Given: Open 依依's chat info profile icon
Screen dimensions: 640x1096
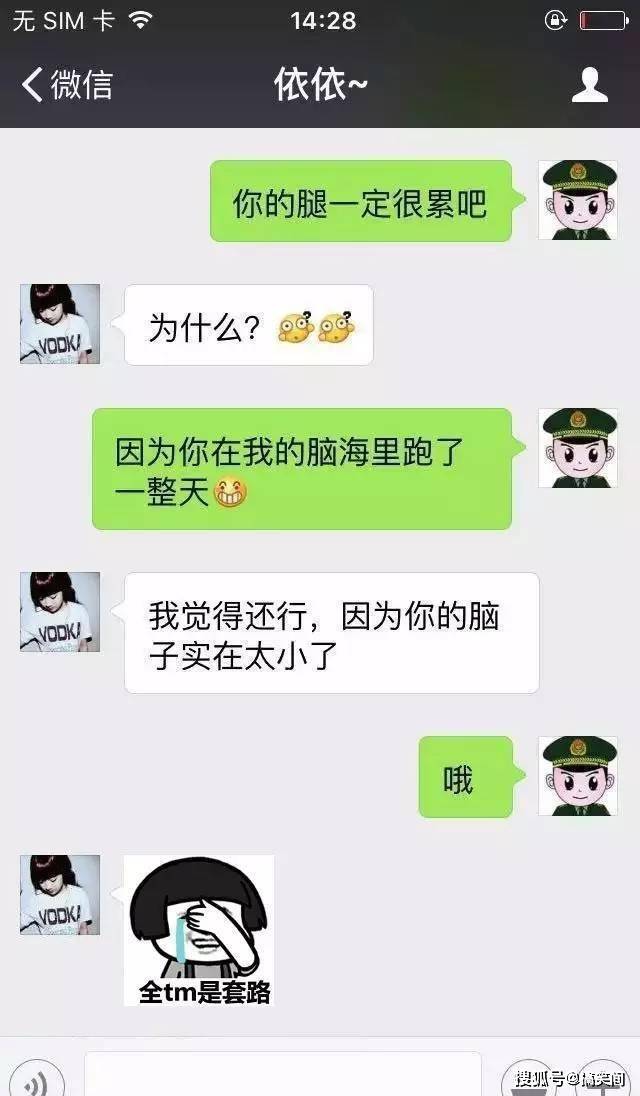Looking at the screenshot, I should (x=590, y=85).
